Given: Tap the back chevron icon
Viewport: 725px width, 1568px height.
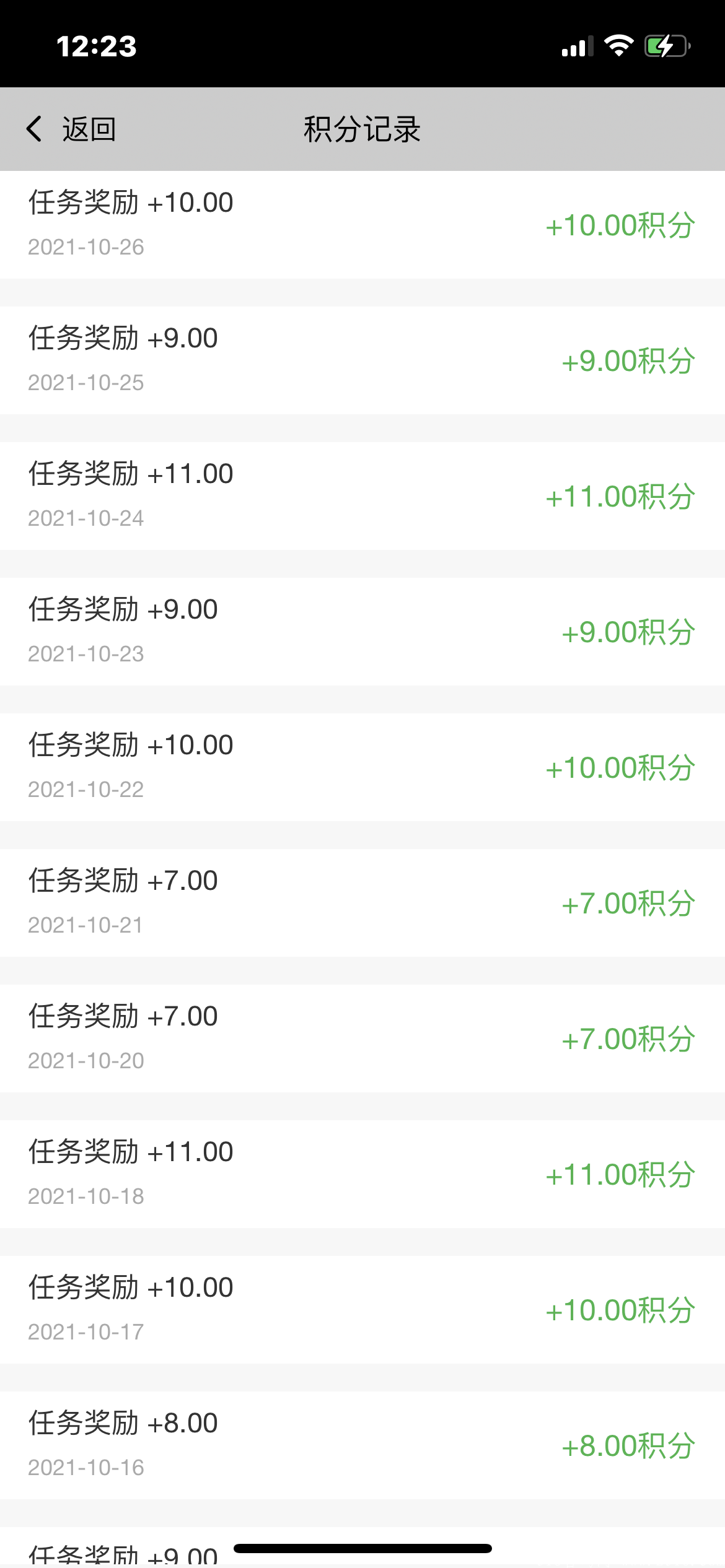Looking at the screenshot, I should point(34,129).
